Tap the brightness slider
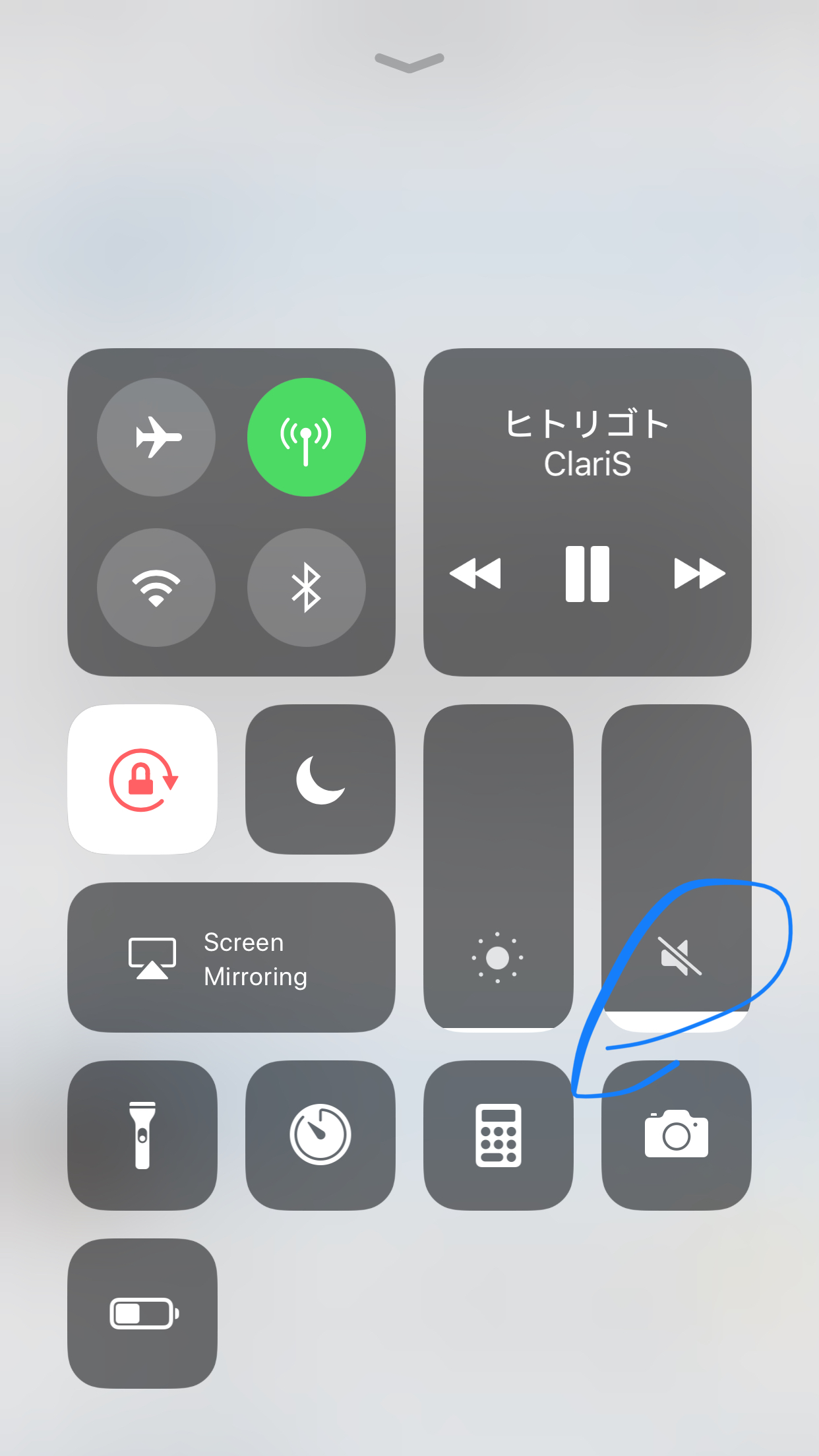This screenshot has width=819, height=1456. 498,868
